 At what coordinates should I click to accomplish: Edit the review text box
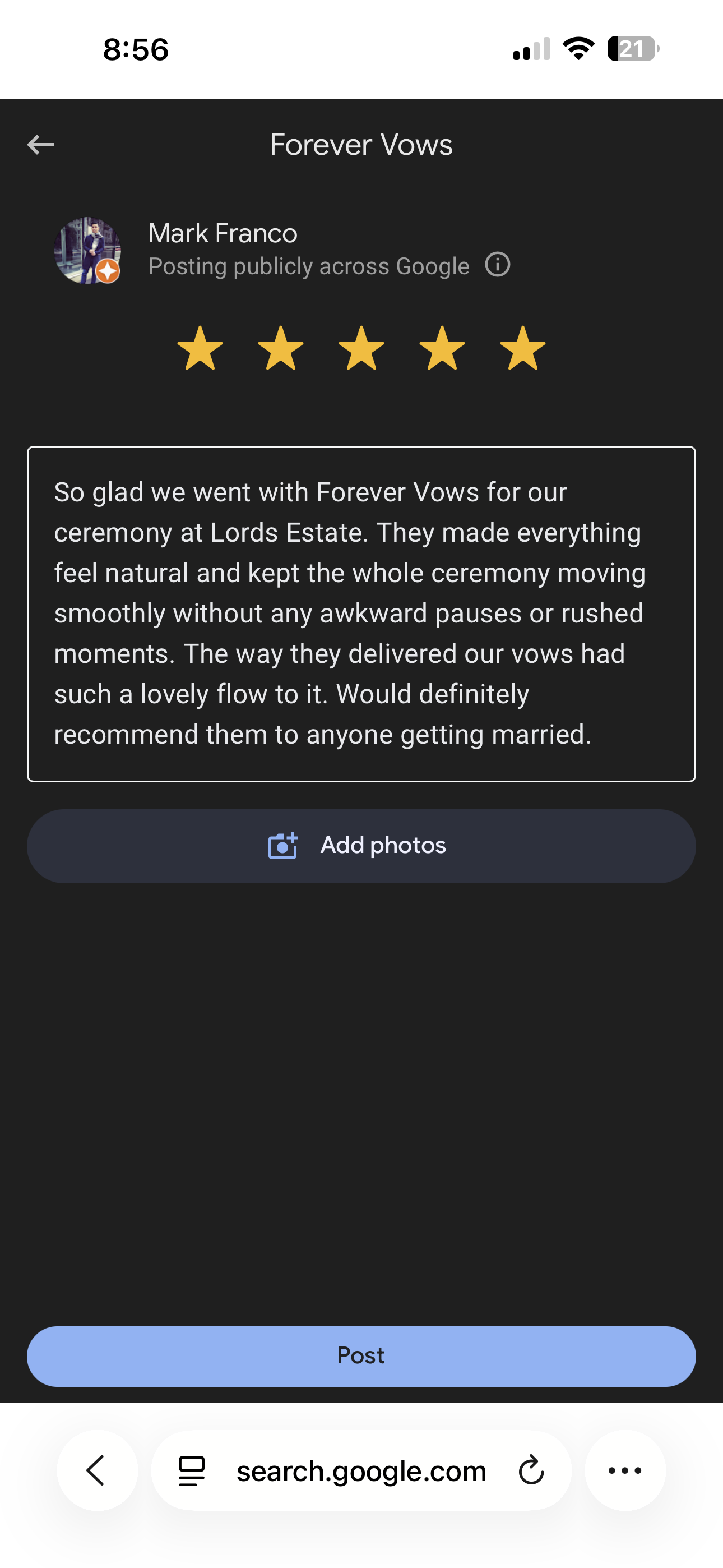(x=361, y=614)
